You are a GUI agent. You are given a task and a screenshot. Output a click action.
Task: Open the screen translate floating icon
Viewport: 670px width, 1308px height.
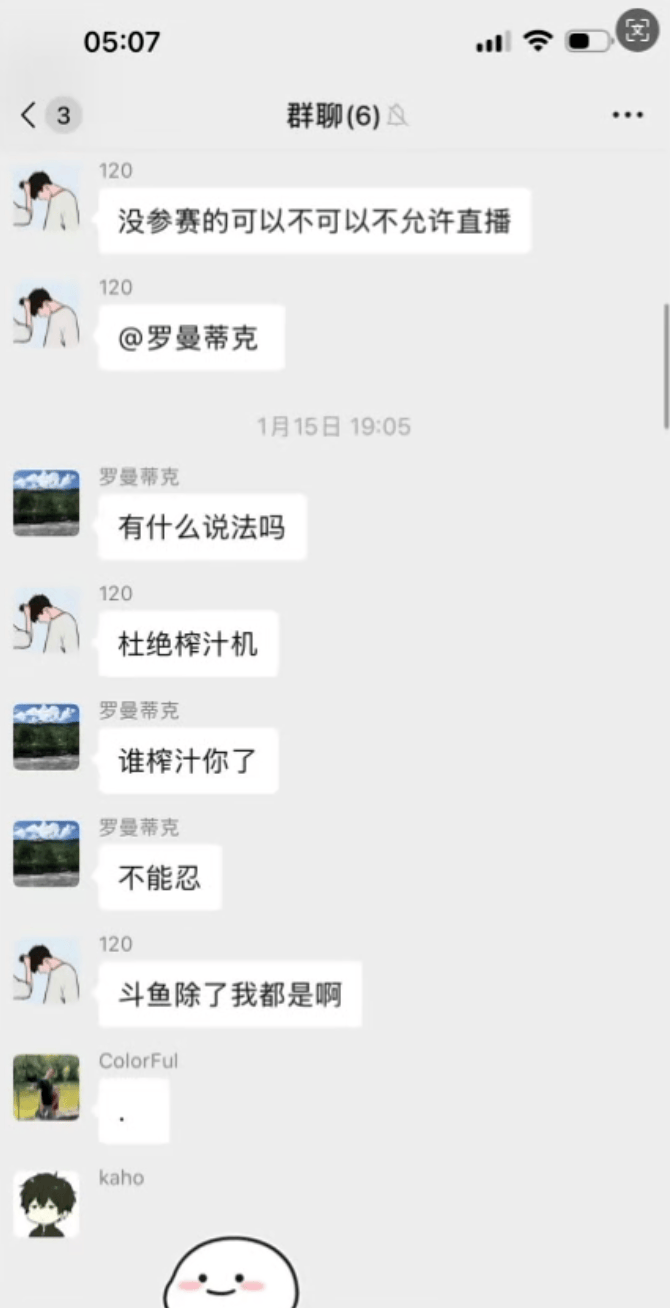(638, 31)
